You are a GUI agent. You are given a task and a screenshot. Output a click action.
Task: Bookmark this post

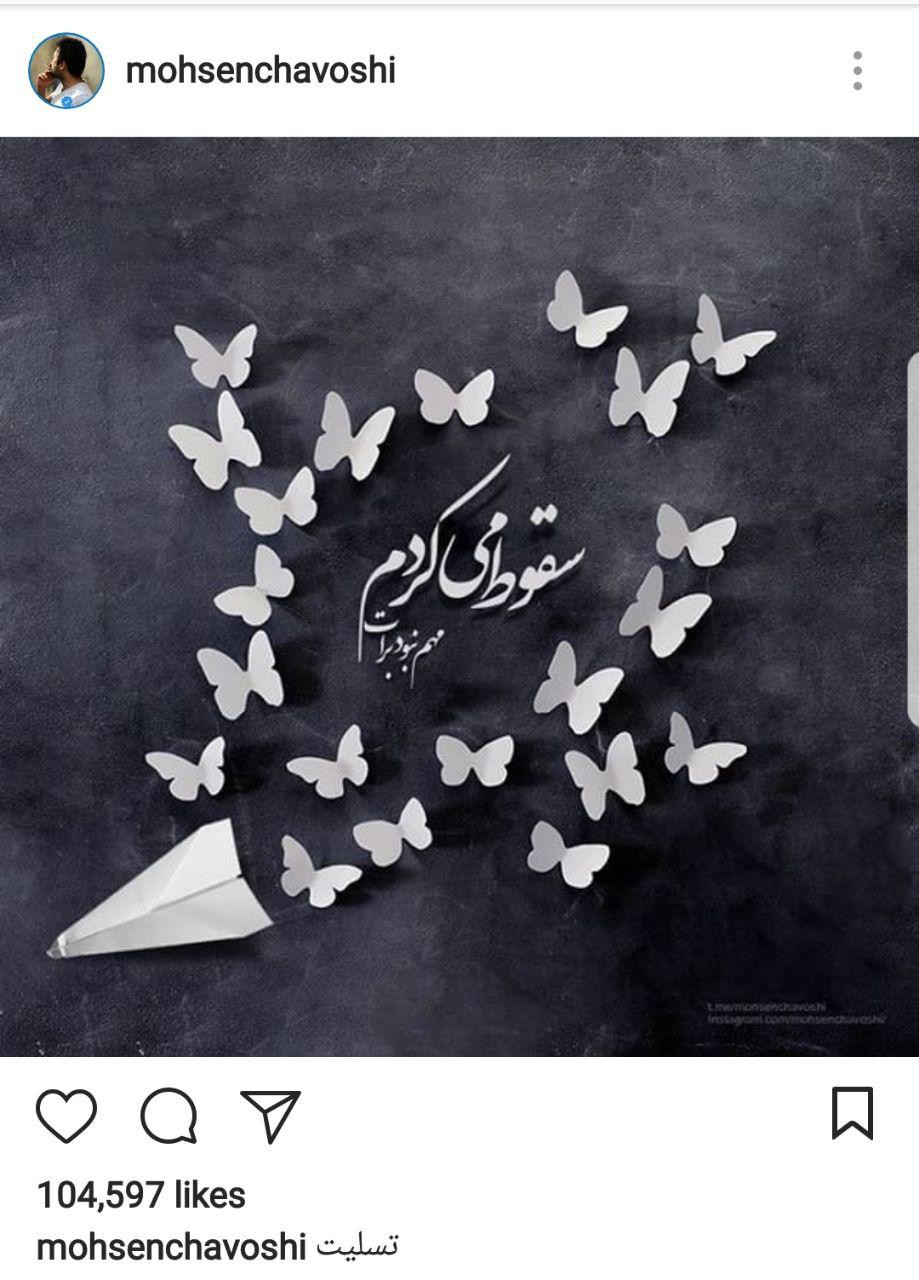click(x=852, y=1113)
